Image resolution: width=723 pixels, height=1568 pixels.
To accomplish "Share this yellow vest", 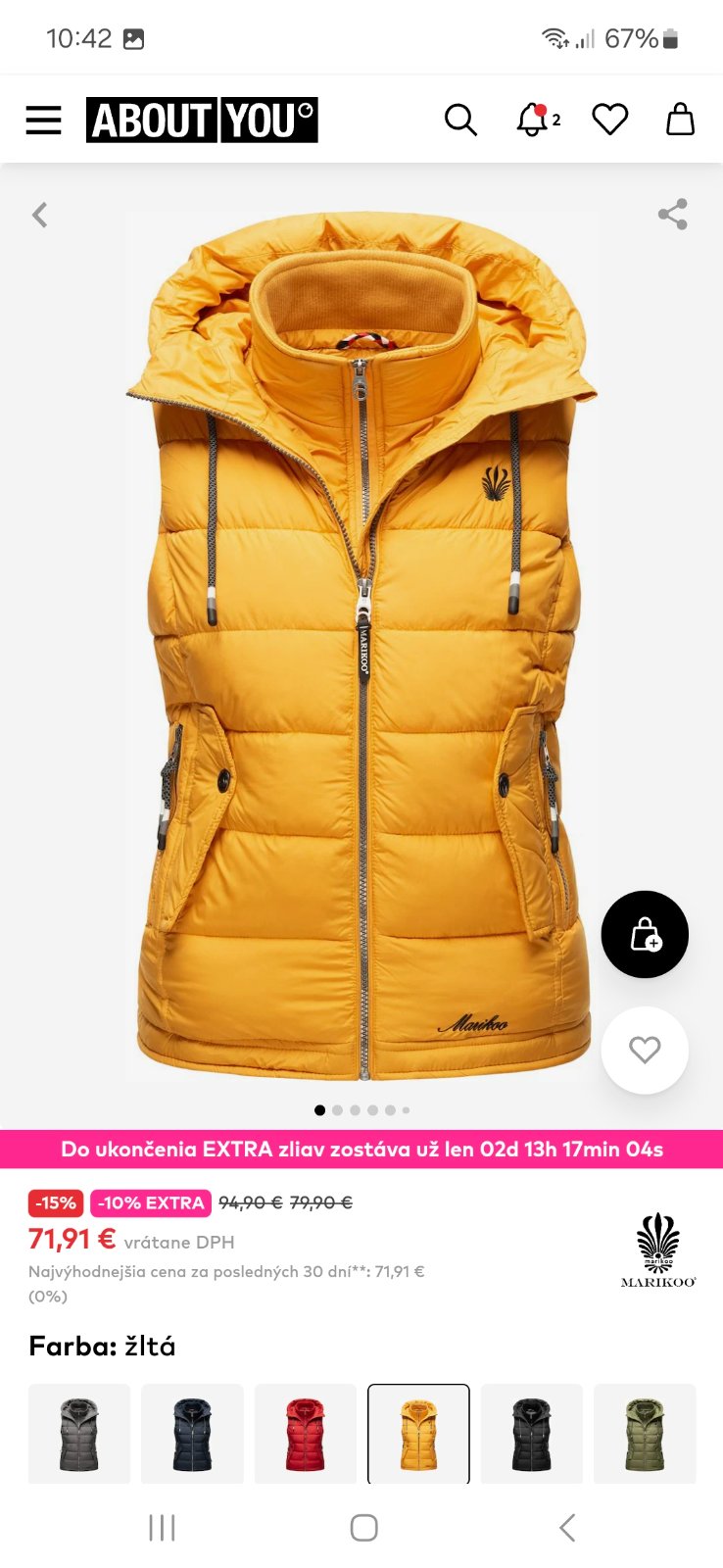I will click(672, 215).
